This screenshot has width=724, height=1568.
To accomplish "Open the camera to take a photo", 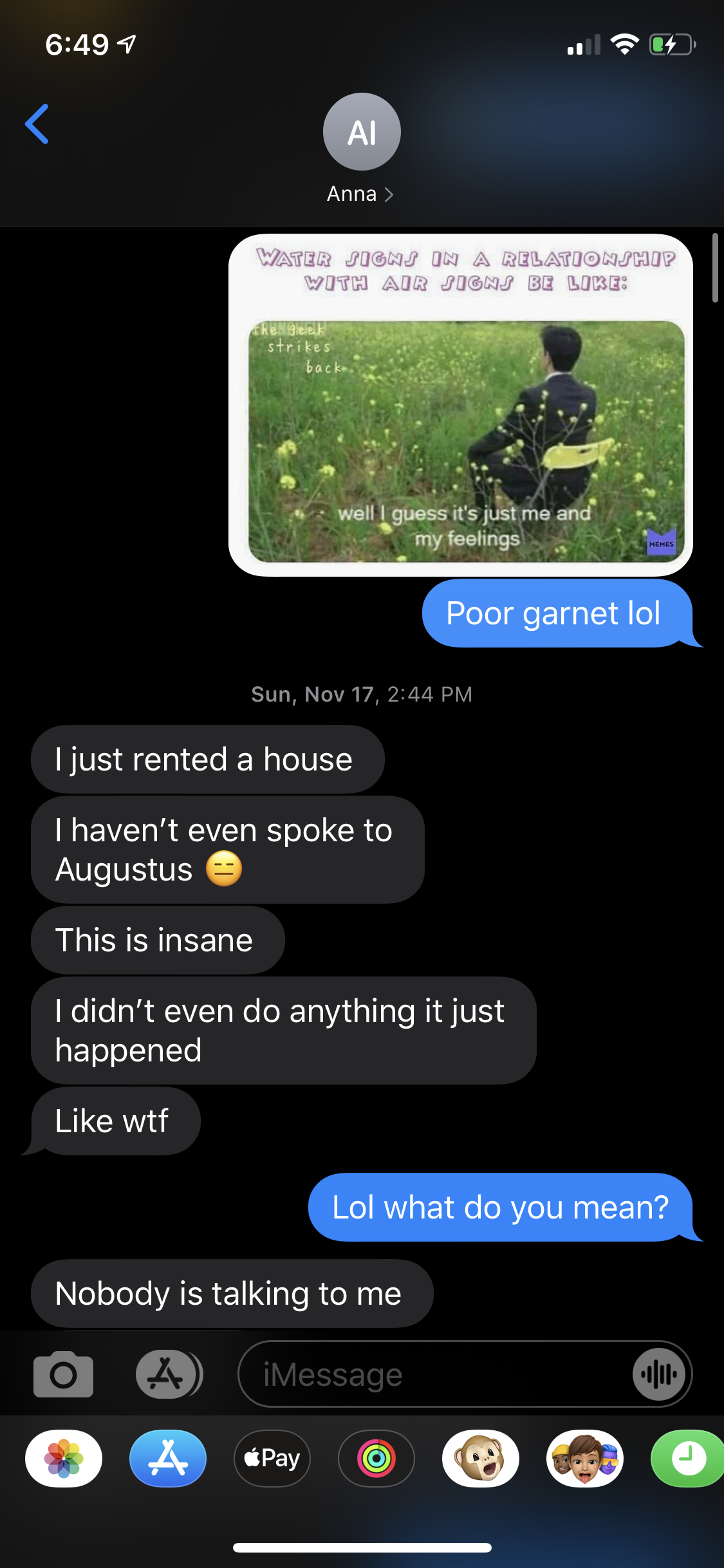I will pos(63,1374).
